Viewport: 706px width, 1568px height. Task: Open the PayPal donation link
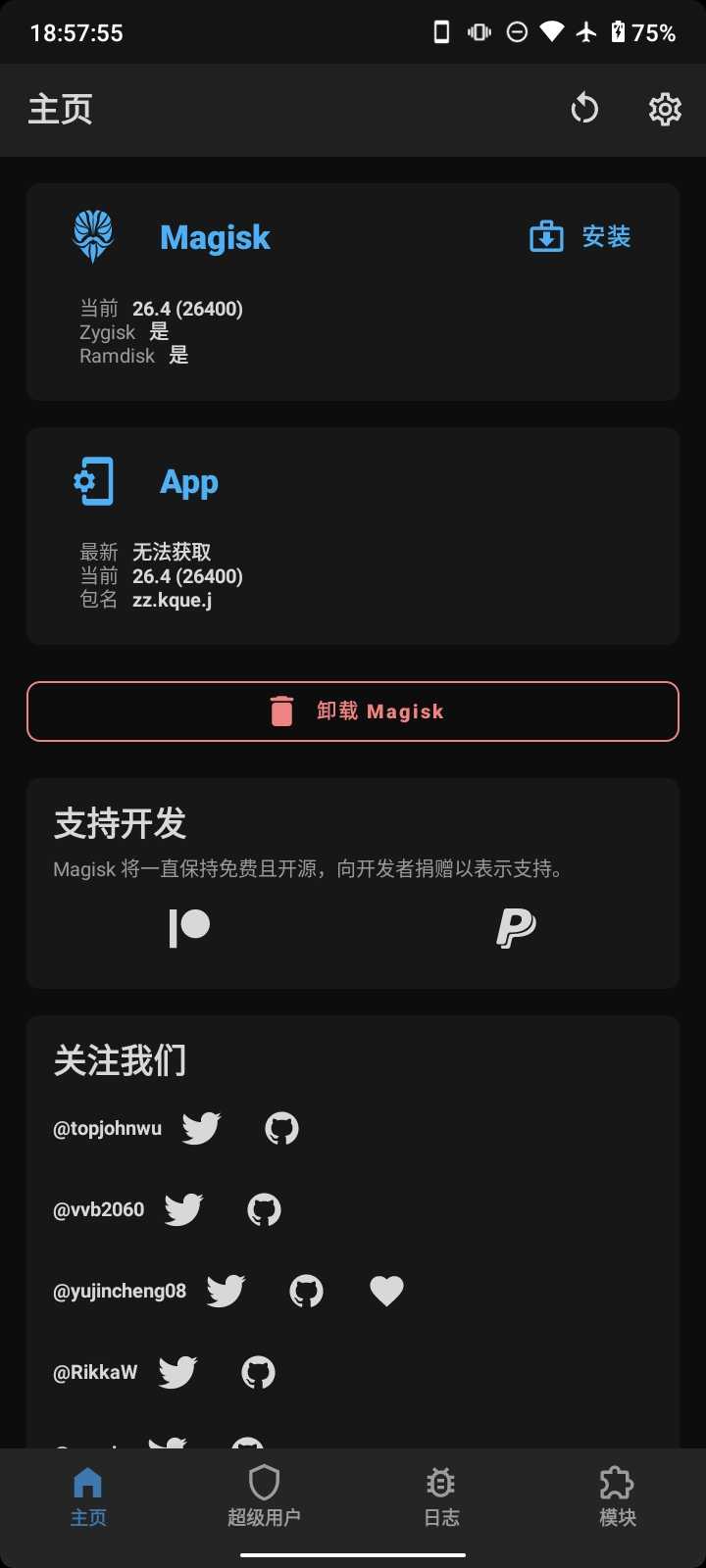click(516, 927)
